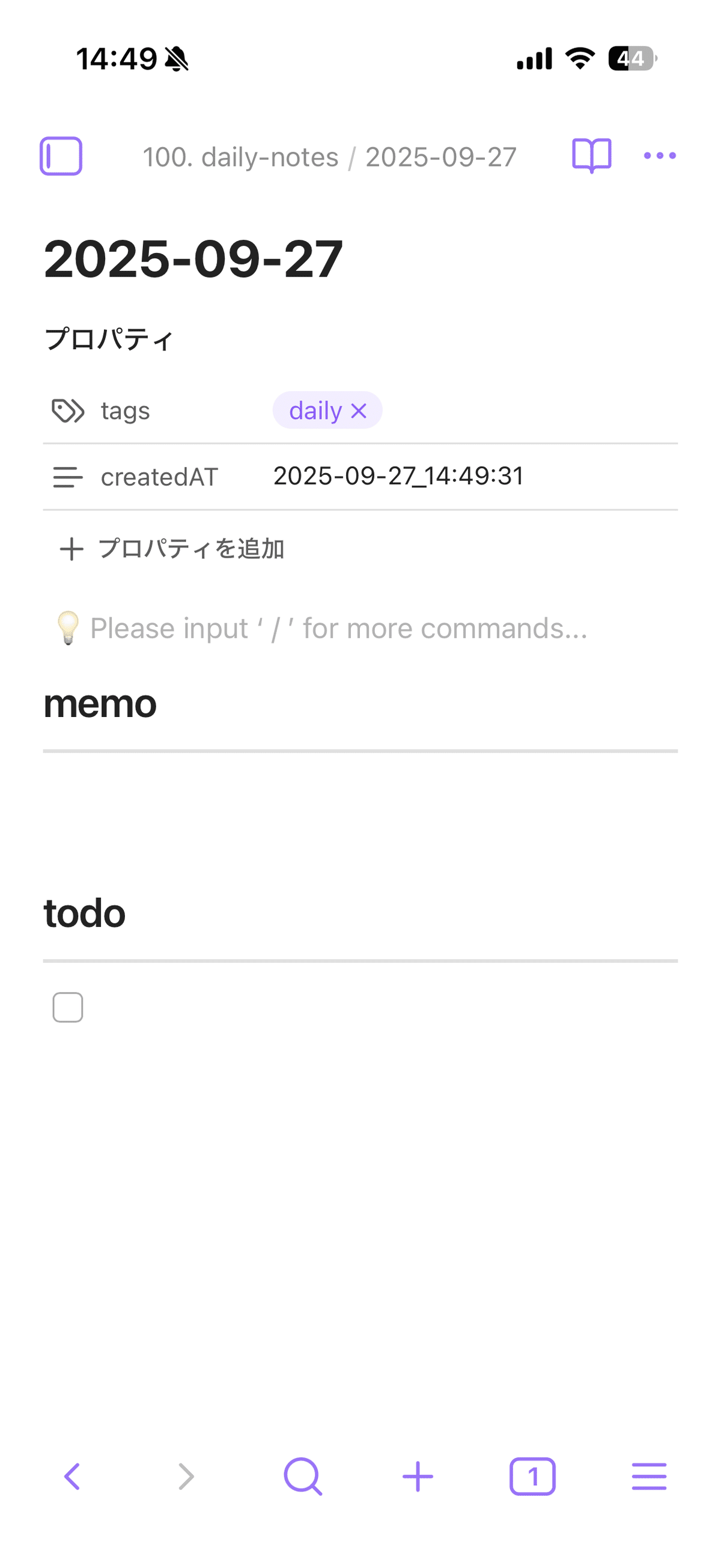Open the createdAT property type icon
721x1568 pixels.
[67, 477]
